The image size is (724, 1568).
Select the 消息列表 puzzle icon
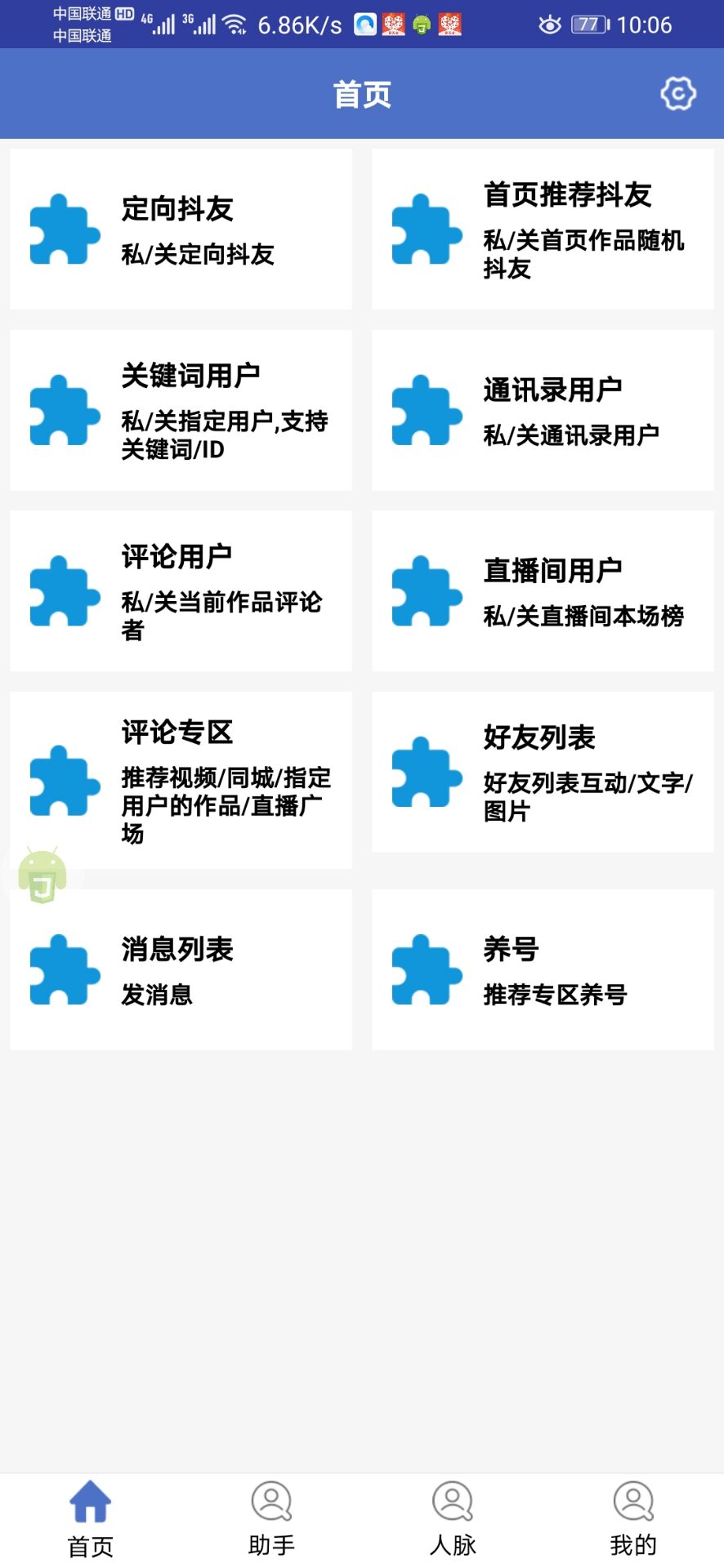pyautogui.click(x=64, y=970)
